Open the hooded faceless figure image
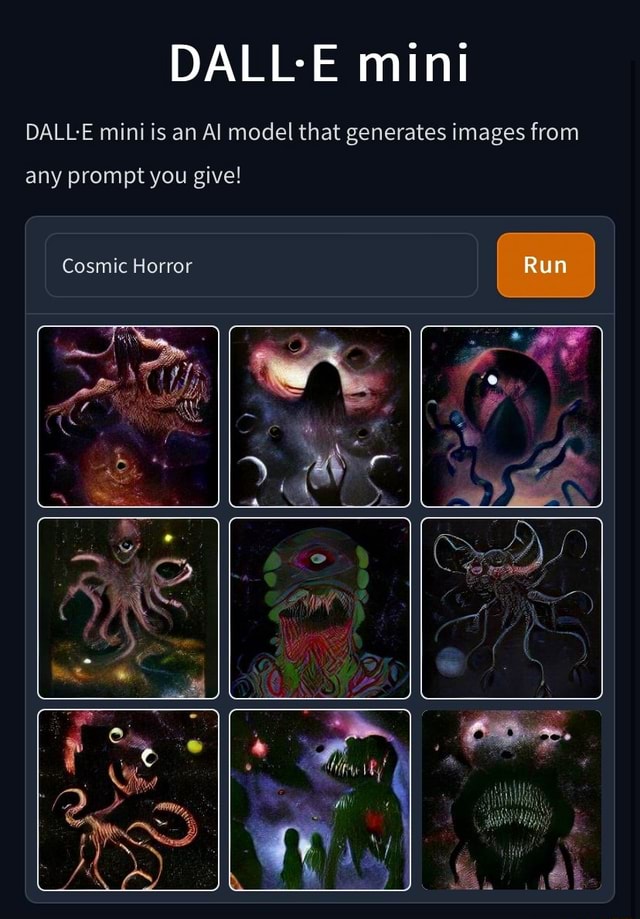Viewport: 640px width, 919px height. click(x=320, y=416)
